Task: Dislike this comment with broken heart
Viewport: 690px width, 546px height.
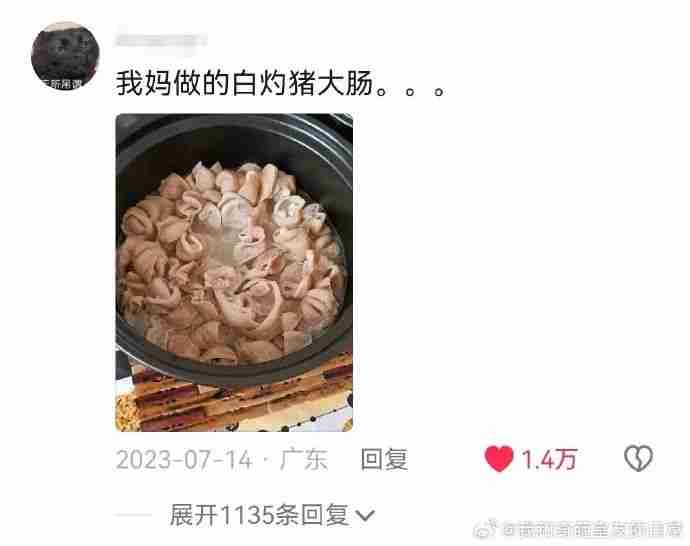Action: click(x=638, y=459)
